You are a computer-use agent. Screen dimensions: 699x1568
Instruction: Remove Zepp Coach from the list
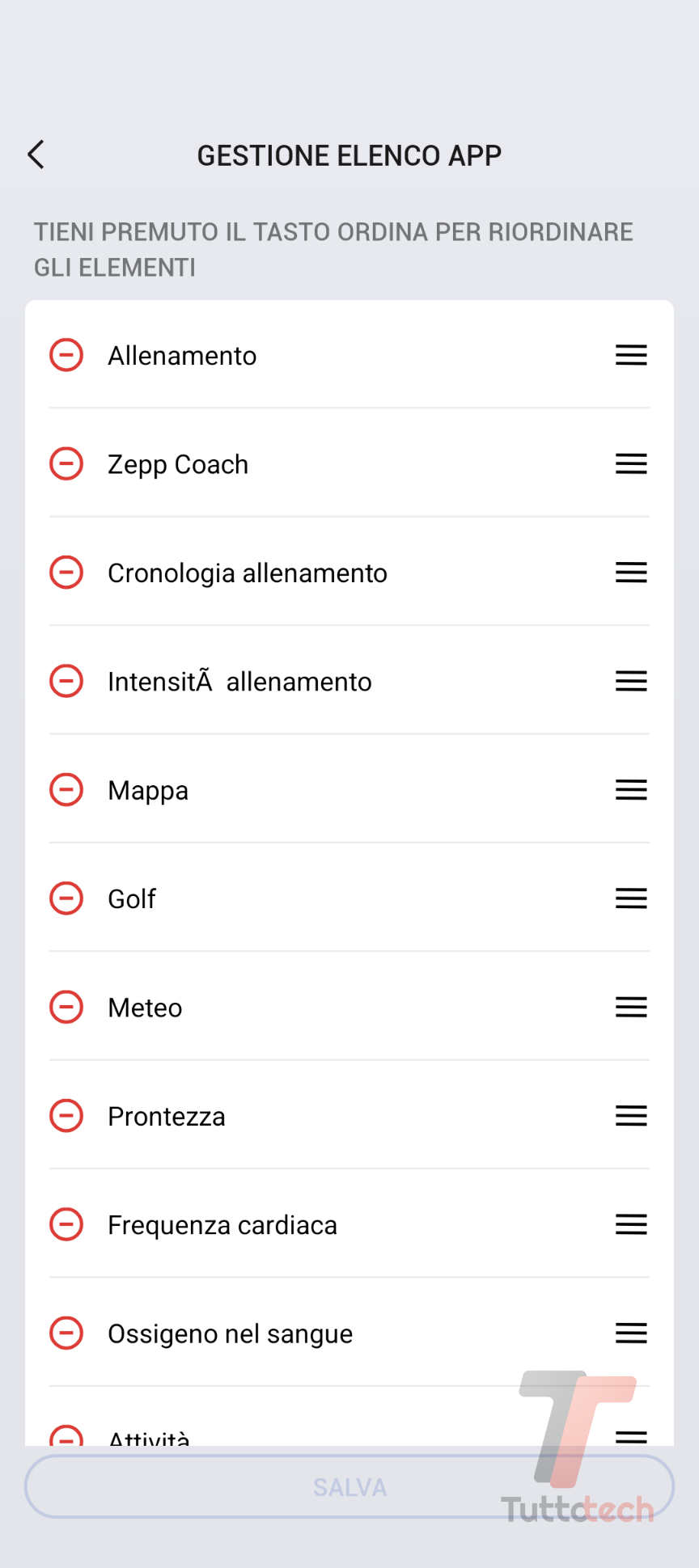tap(66, 464)
